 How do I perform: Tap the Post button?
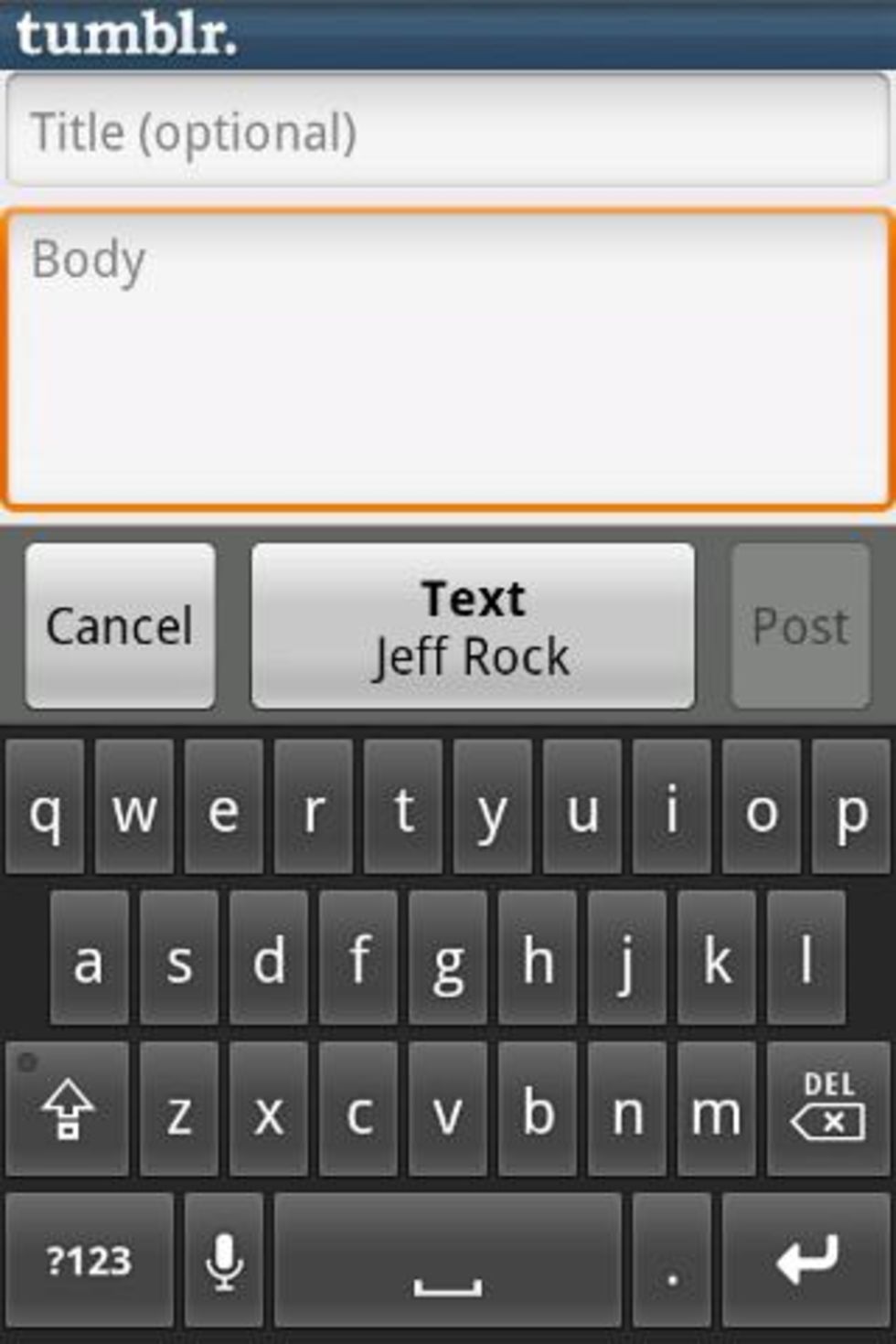point(800,626)
